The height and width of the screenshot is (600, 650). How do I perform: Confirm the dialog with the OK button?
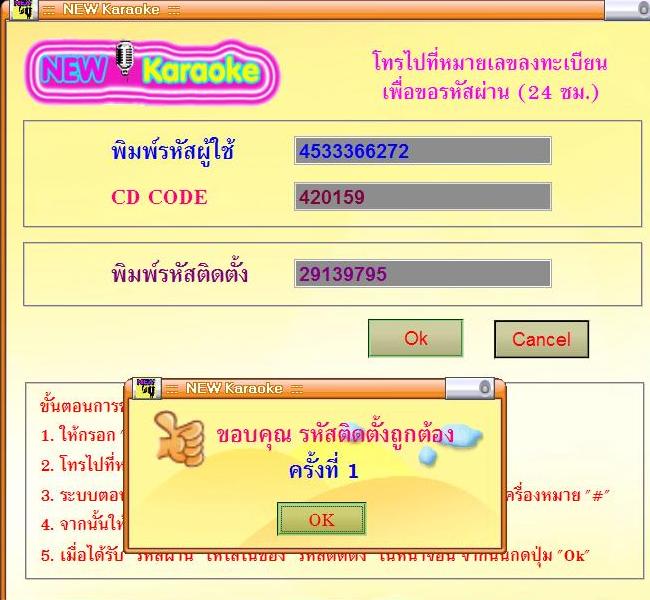pyautogui.click(x=321, y=519)
